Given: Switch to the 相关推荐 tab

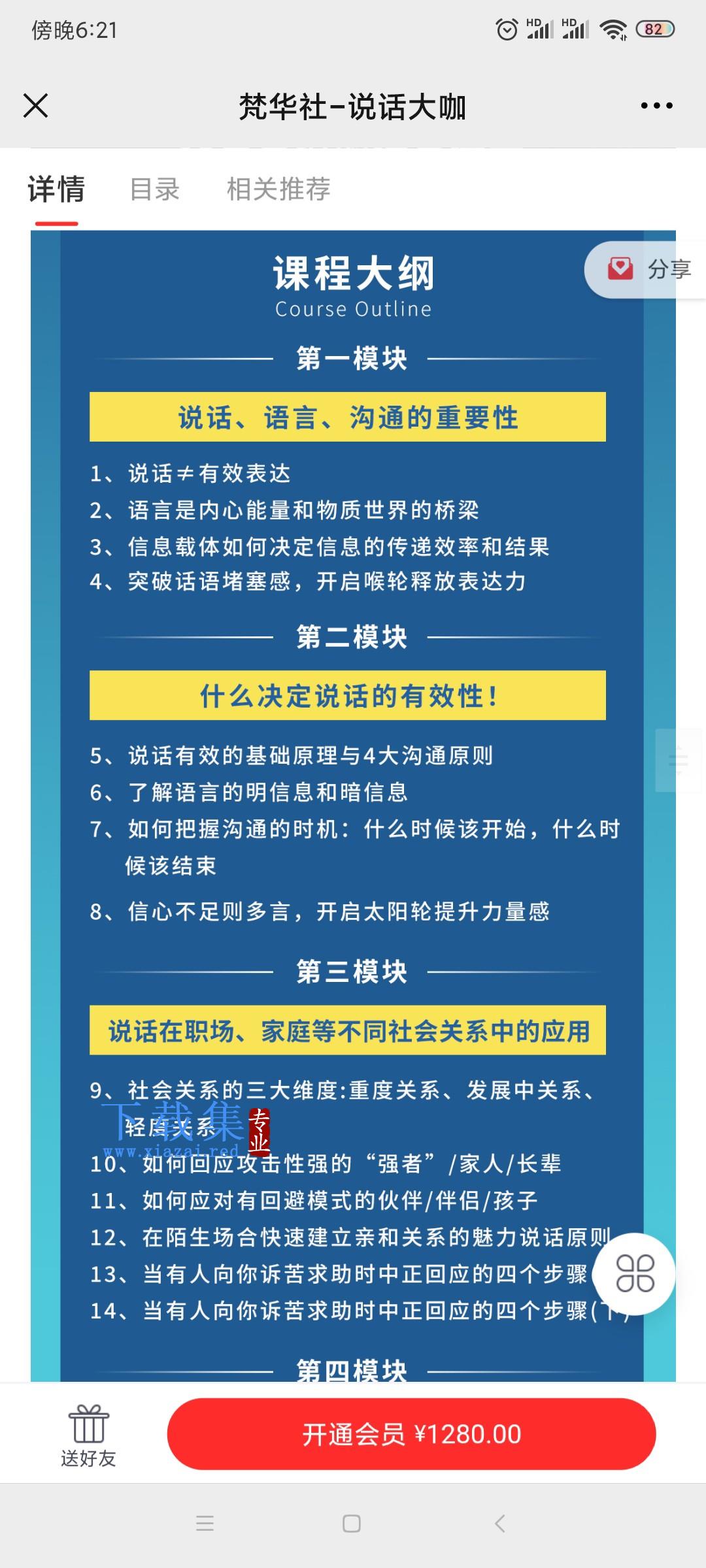Looking at the screenshot, I should click(278, 189).
